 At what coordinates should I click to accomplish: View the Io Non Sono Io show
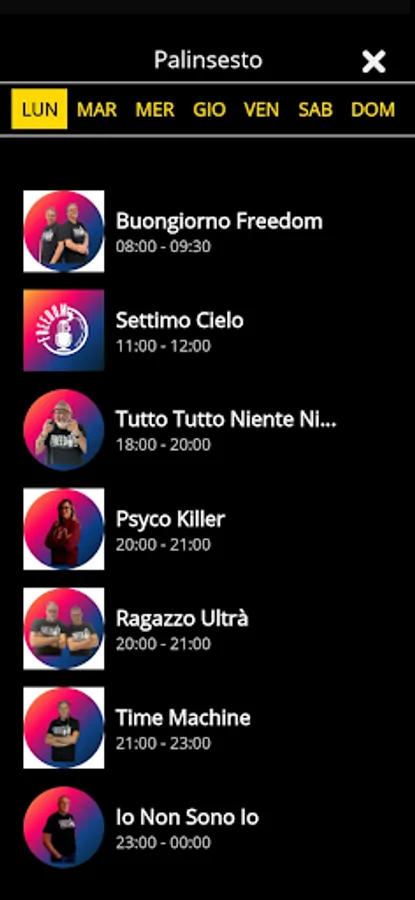tap(207, 827)
